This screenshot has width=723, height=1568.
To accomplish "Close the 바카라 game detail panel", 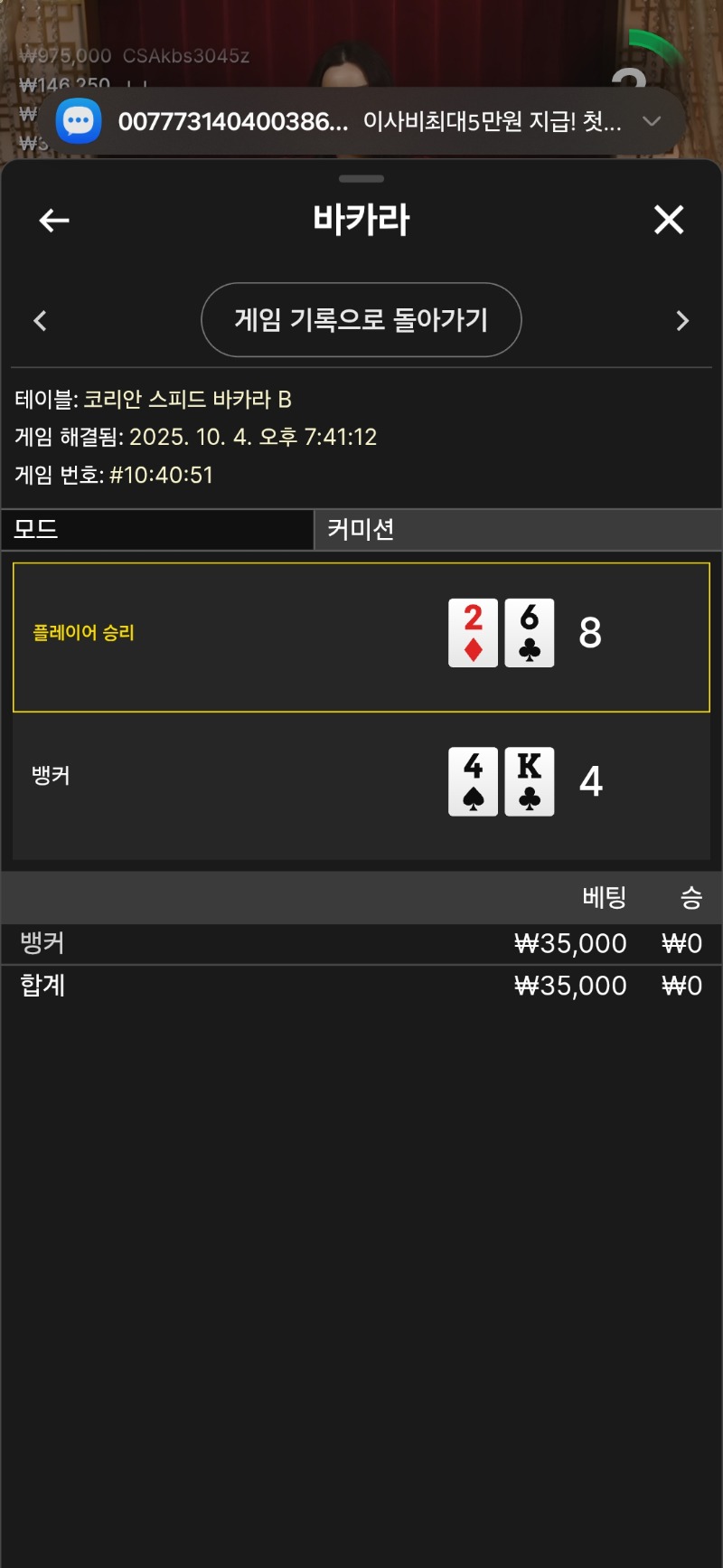I will 669,220.
